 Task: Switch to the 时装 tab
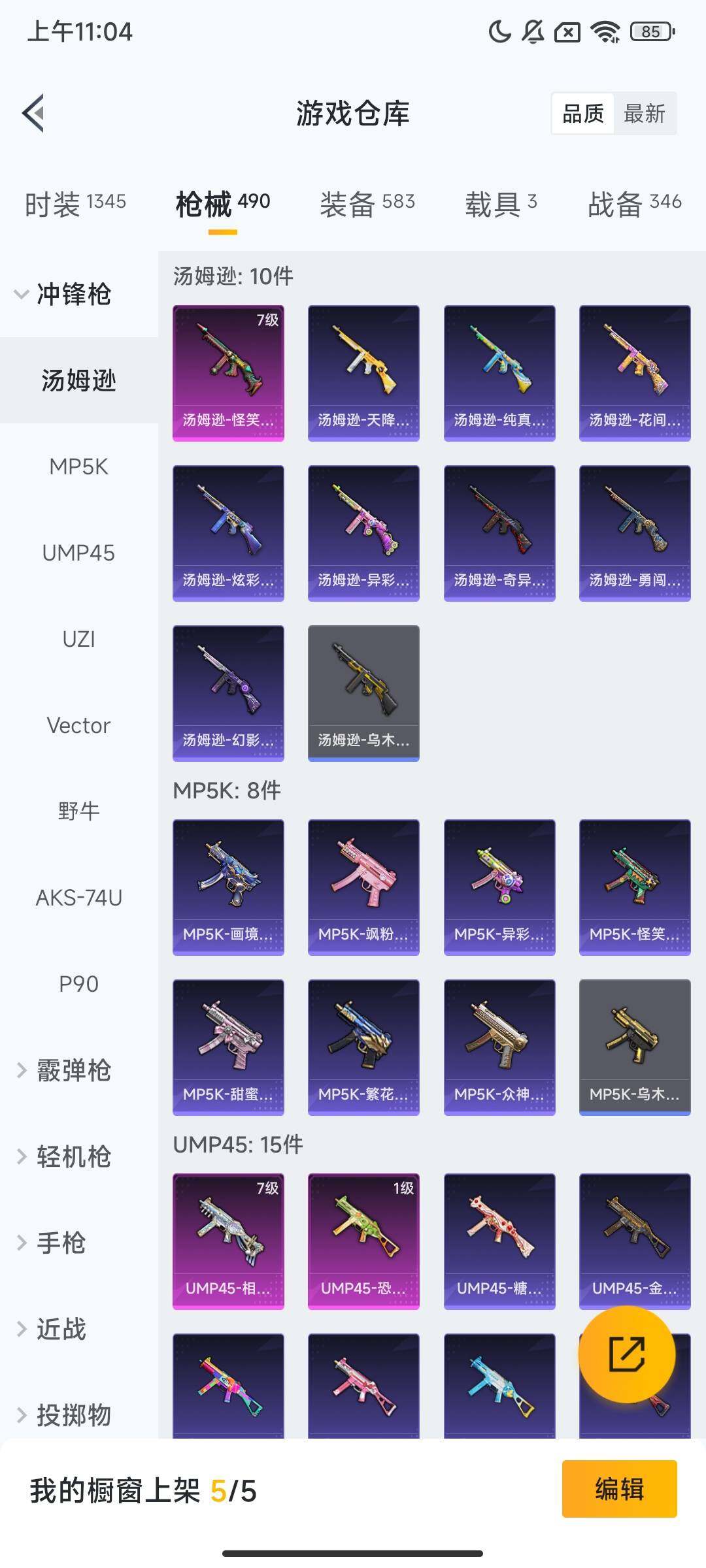75,204
